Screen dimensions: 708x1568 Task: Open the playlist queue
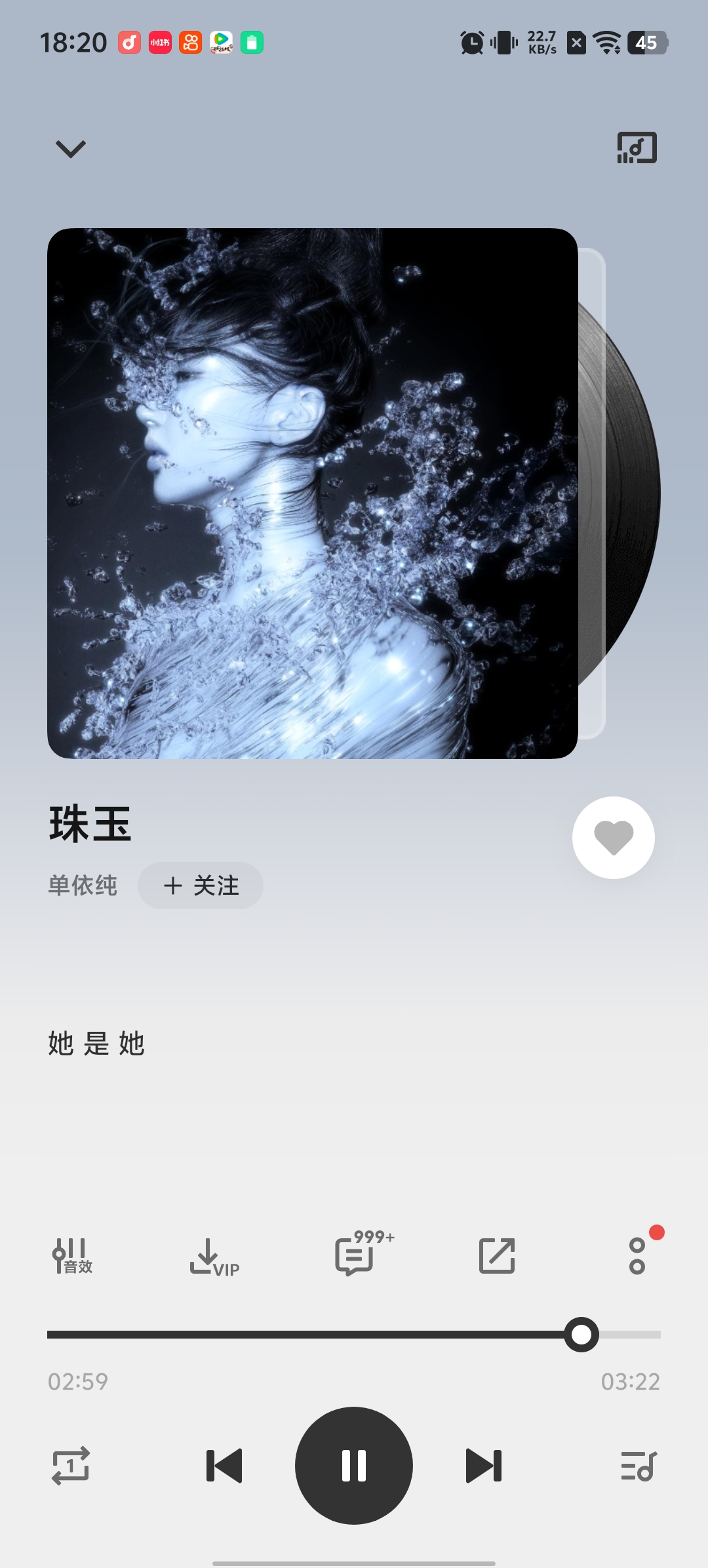(x=638, y=1466)
